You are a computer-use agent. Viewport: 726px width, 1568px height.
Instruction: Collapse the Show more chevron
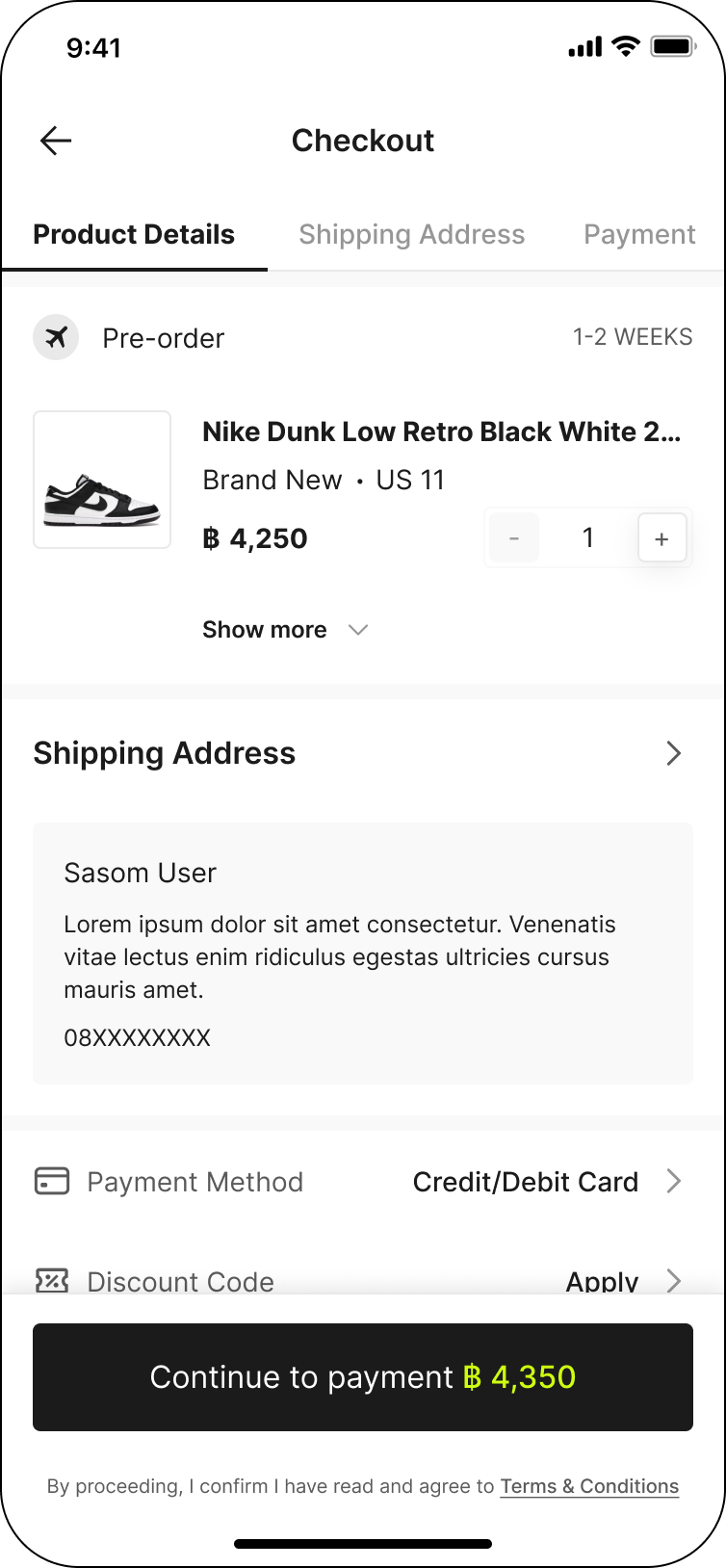pyautogui.click(x=357, y=629)
